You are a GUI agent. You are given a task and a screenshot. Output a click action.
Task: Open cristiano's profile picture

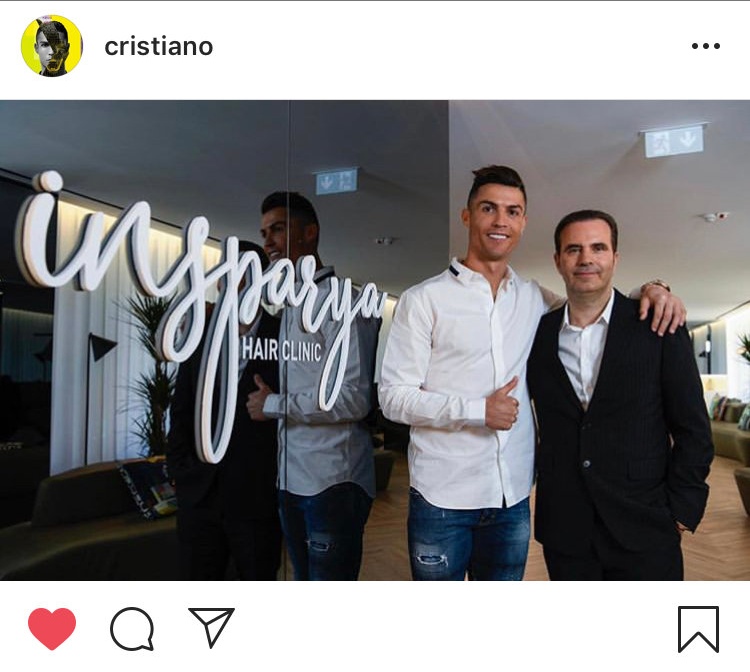[x=51, y=46]
